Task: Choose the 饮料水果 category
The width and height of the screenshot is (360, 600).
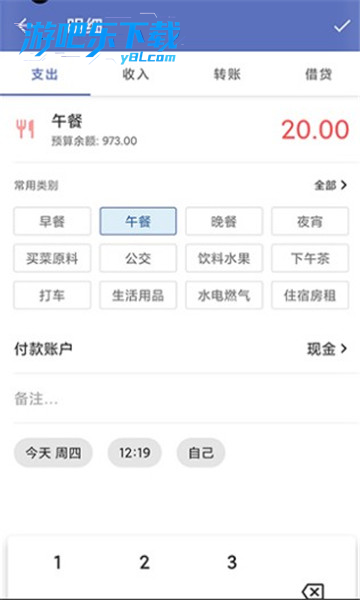Action: click(x=224, y=258)
